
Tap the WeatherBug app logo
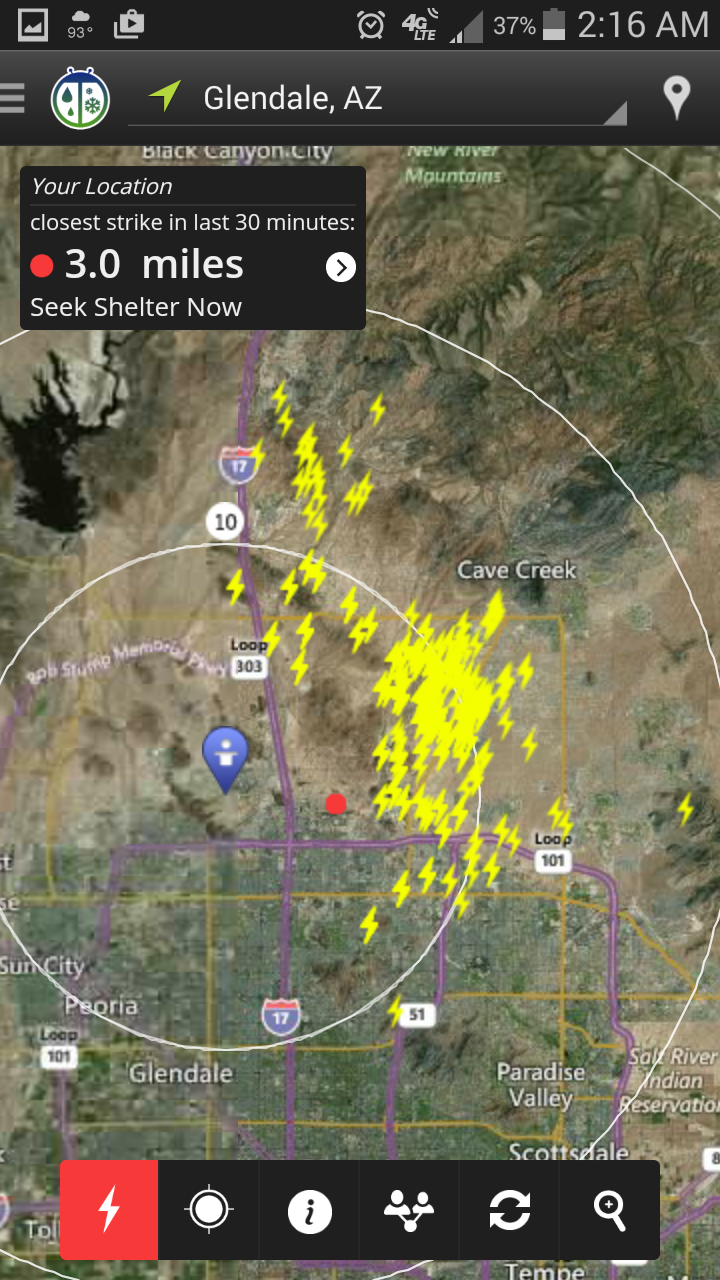tap(80, 99)
